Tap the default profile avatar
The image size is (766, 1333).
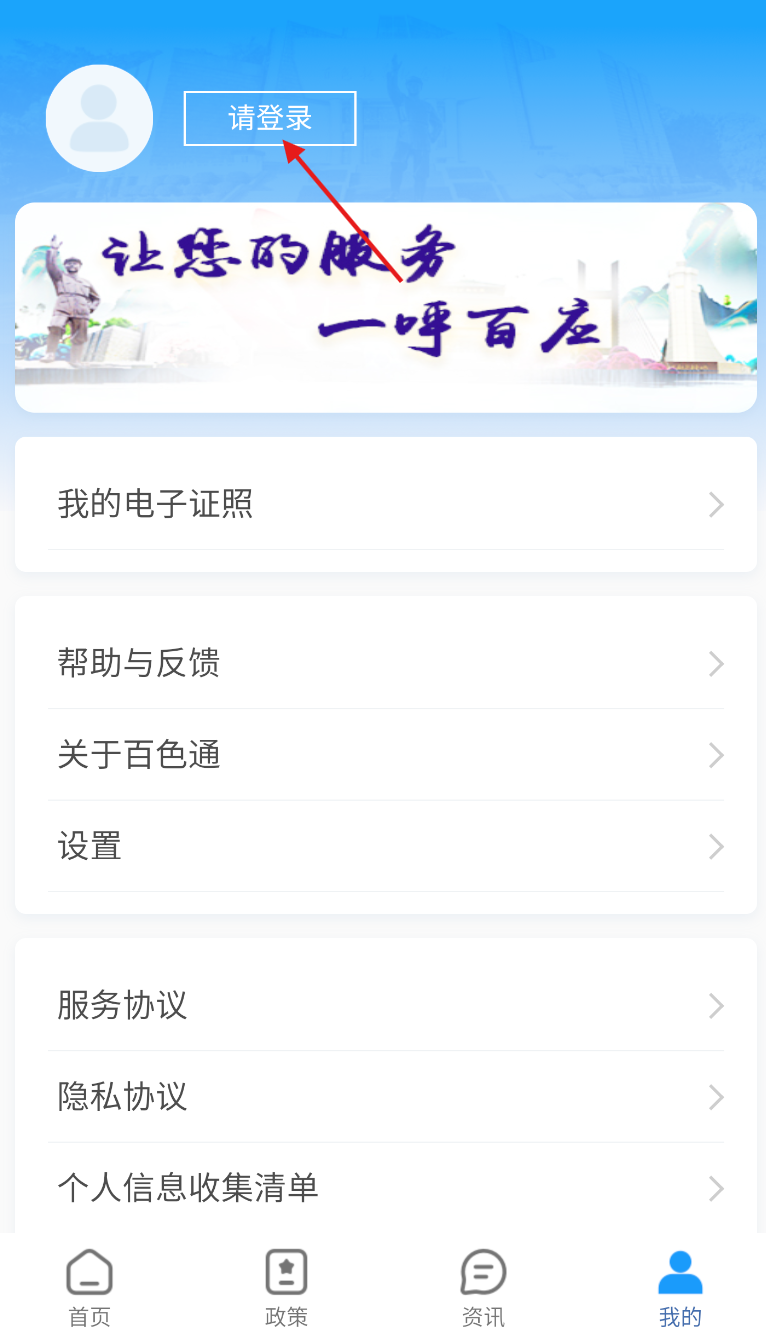click(99, 118)
